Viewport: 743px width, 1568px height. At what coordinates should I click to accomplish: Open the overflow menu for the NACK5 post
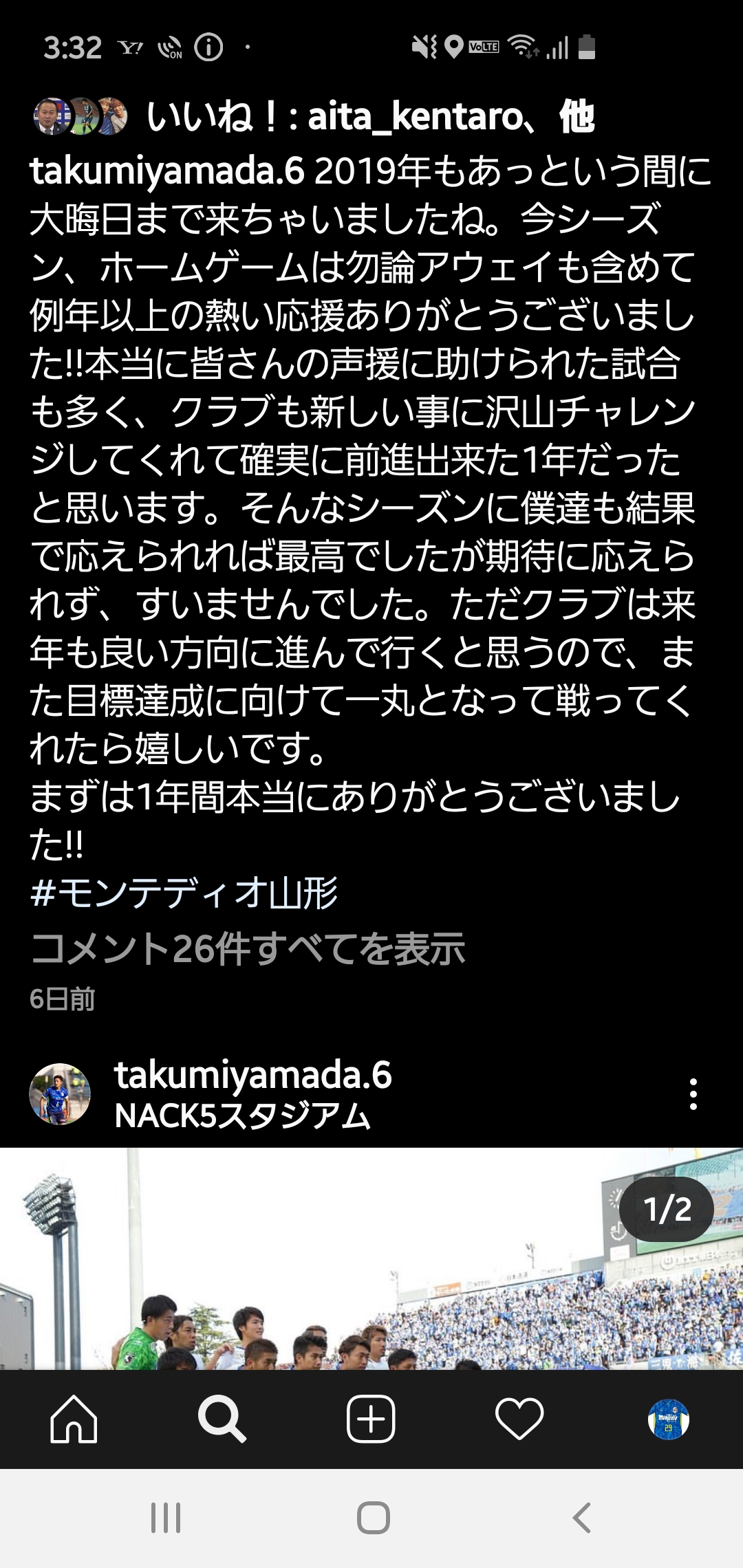(693, 1093)
